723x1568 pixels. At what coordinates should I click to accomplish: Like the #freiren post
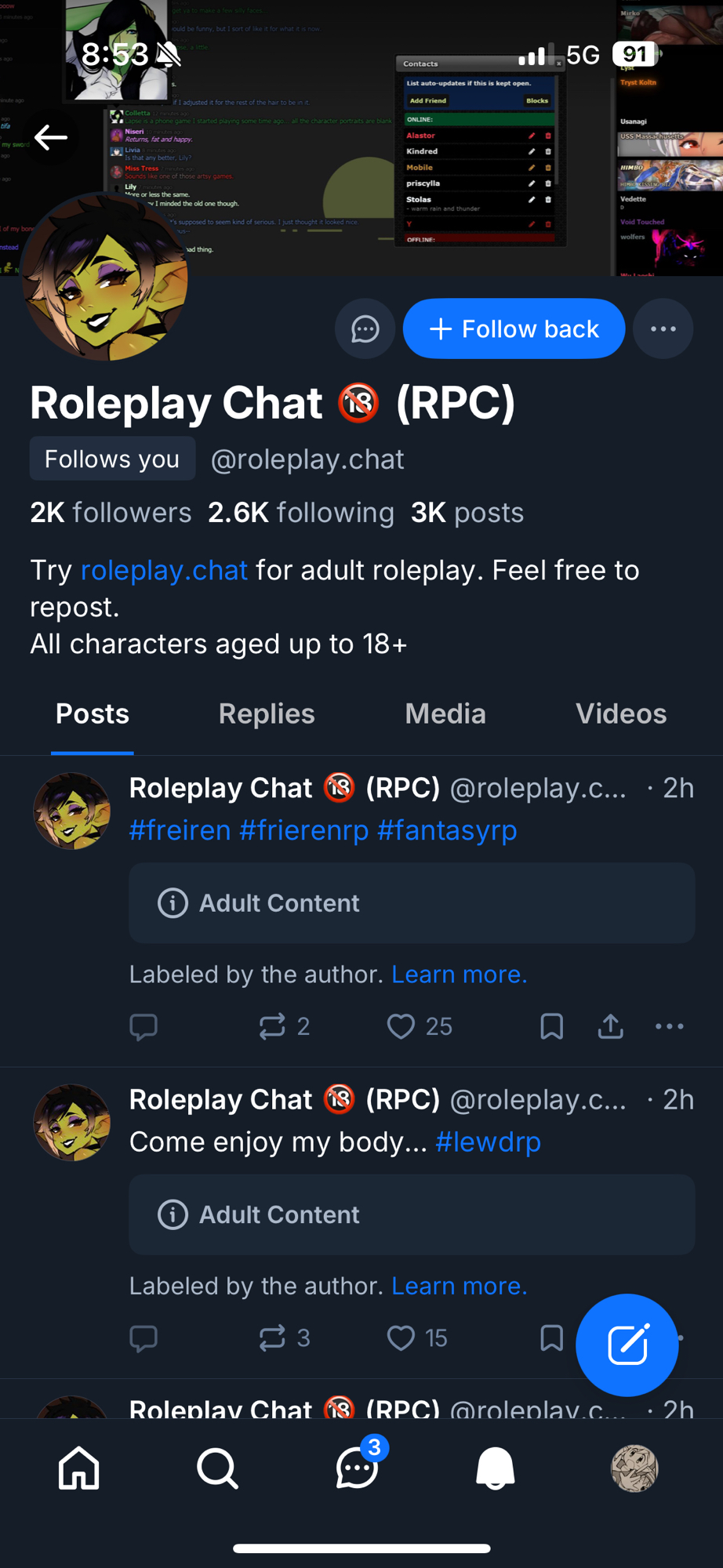tap(401, 1026)
